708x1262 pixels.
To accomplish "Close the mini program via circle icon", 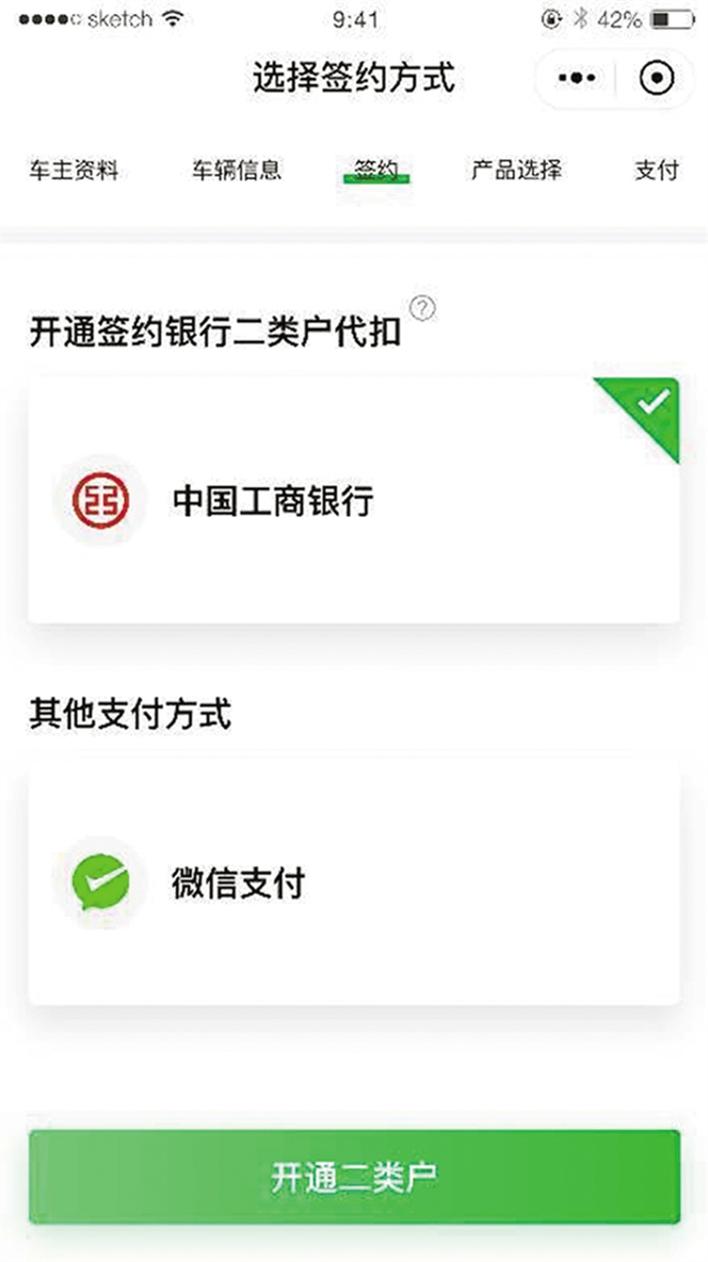I will point(655,78).
